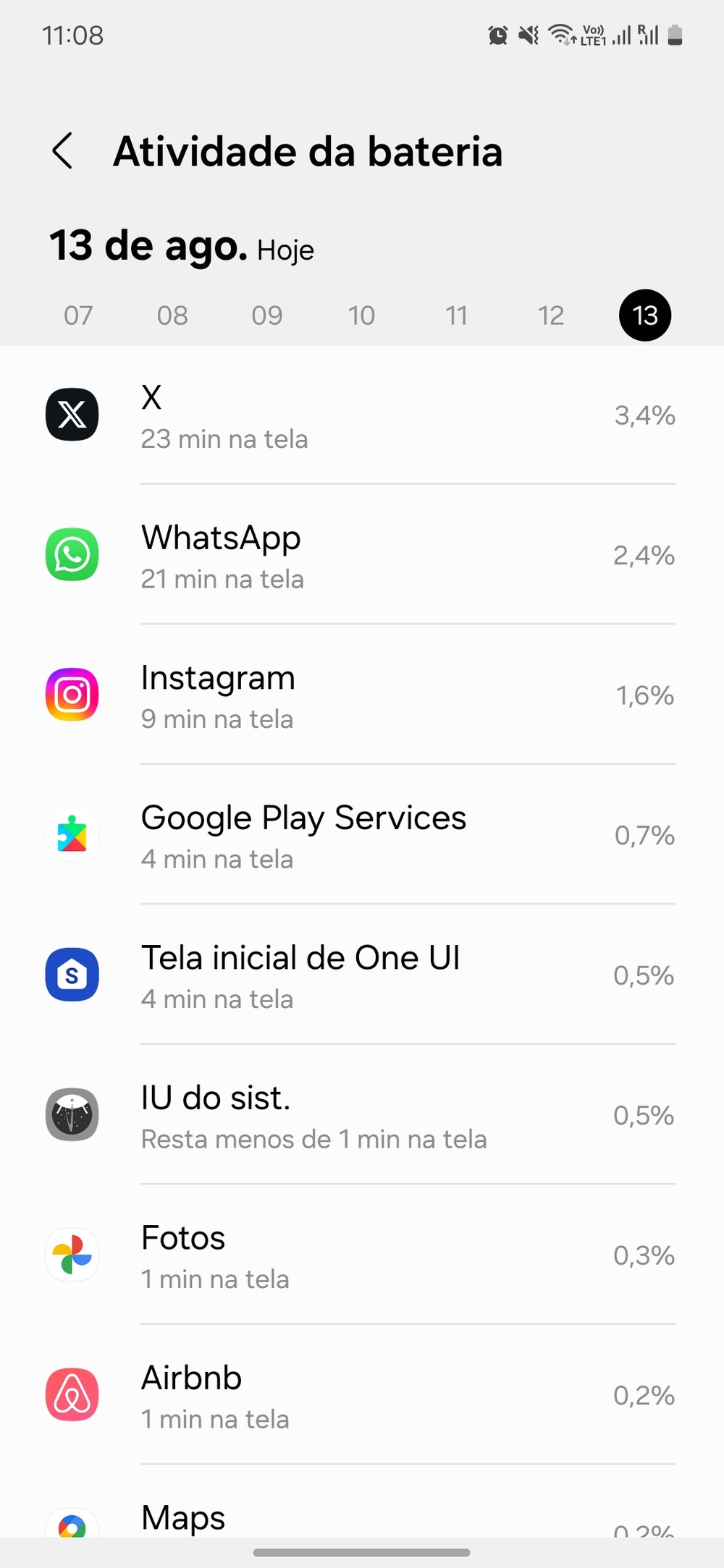Switch to day 11
This screenshot has width=724, height=1568.
(x=456, y=315)
